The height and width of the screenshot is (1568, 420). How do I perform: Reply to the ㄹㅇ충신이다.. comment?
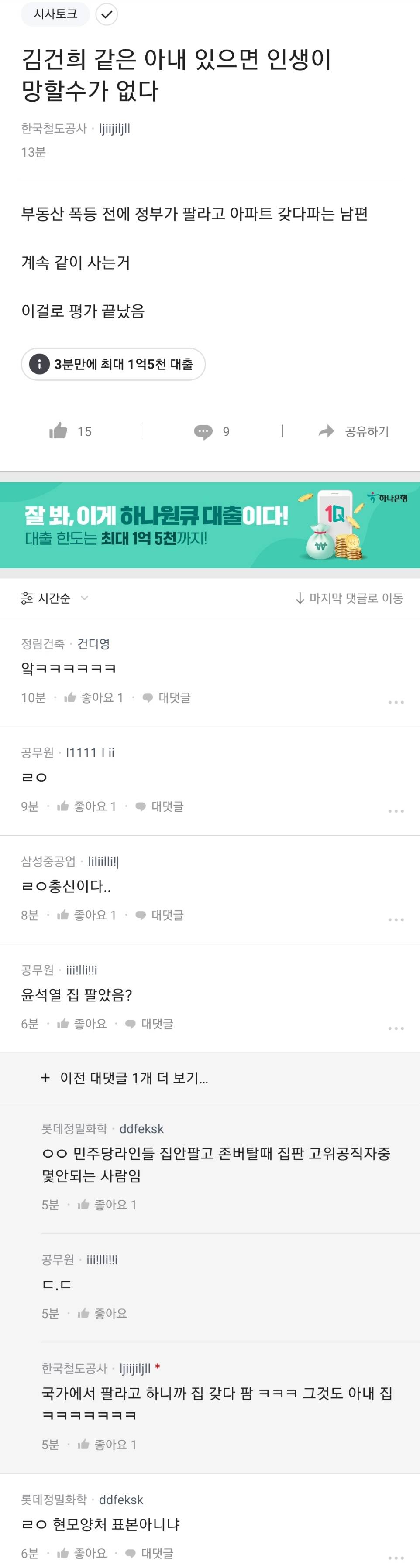click(x=159, y=915)
